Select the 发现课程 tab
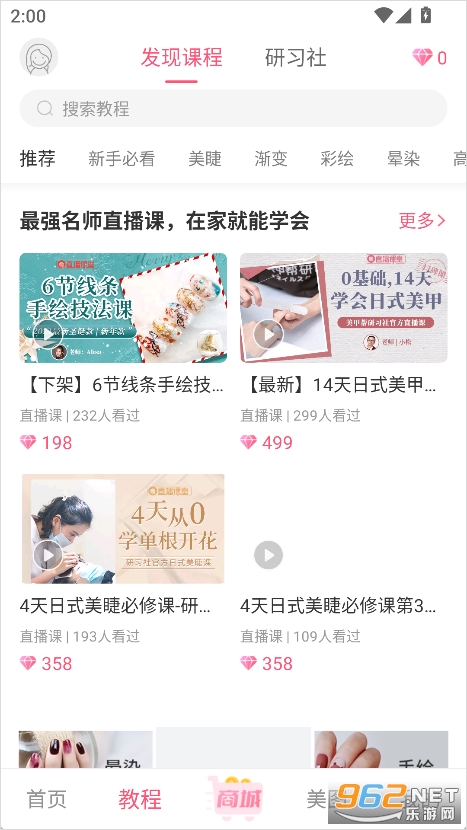 pos(182,58)
